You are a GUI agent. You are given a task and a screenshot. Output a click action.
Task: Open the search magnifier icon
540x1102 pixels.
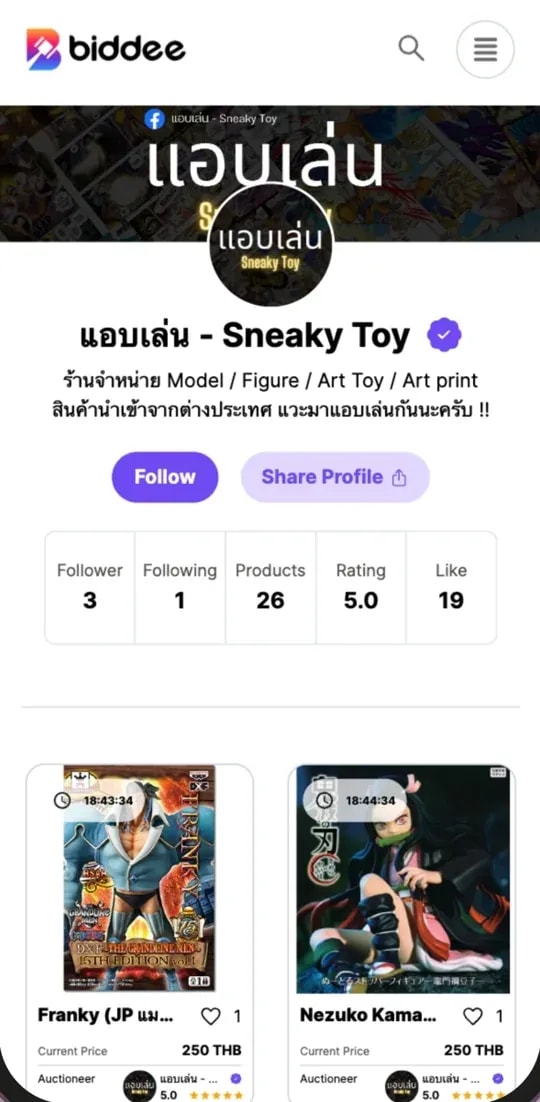pos(411,48)
